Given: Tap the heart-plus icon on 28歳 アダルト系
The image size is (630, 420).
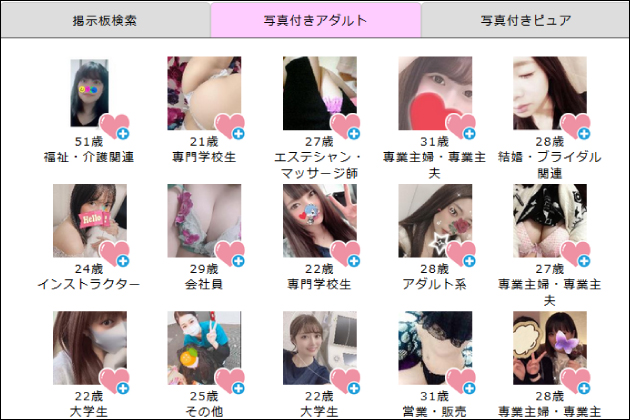Looking at the screenshot, I should pyautogui.click(x=461, y=253).
